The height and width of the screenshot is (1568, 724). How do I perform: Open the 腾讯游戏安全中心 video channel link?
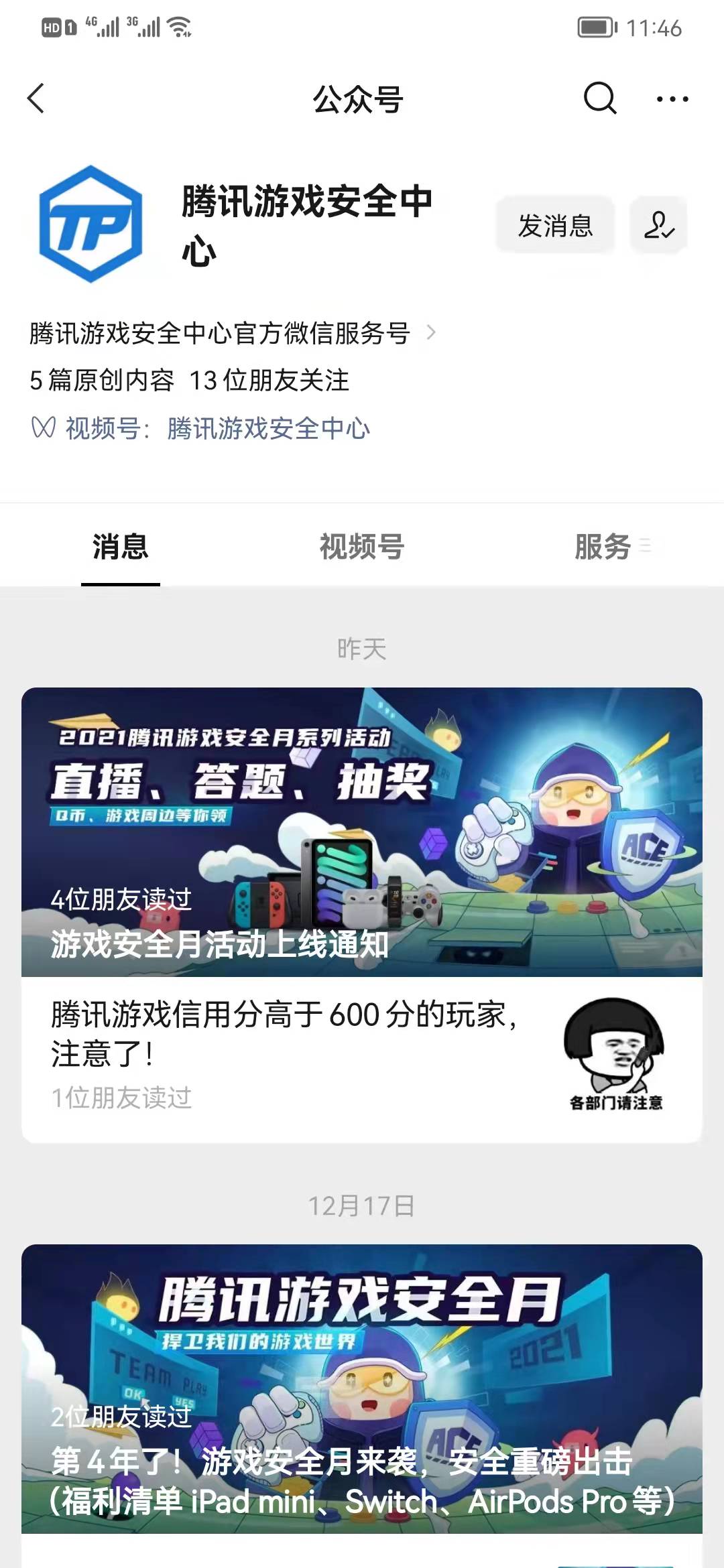267,430
